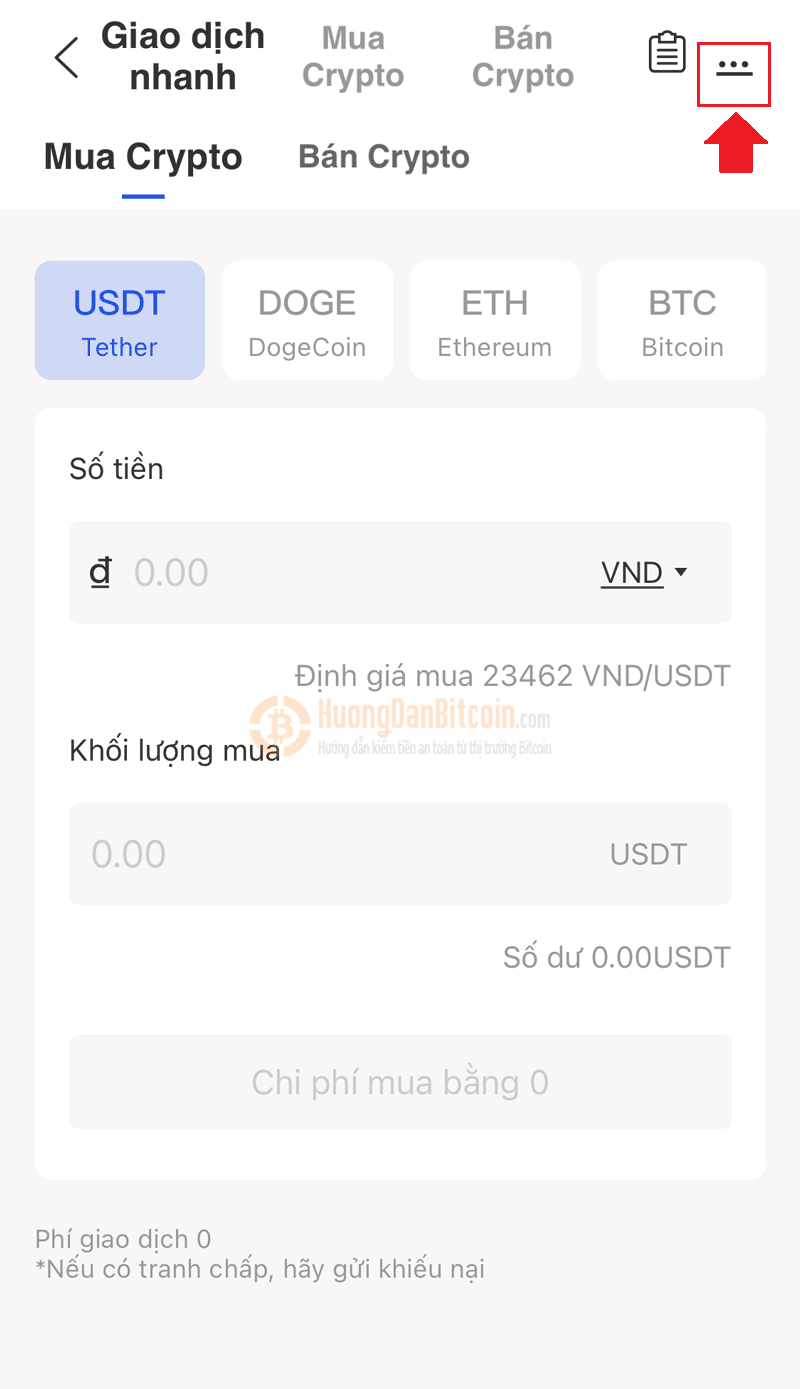Open the three-dot more menu
Image resolution: width=800 pixels, height=1389 pixels.
(734, 68)
